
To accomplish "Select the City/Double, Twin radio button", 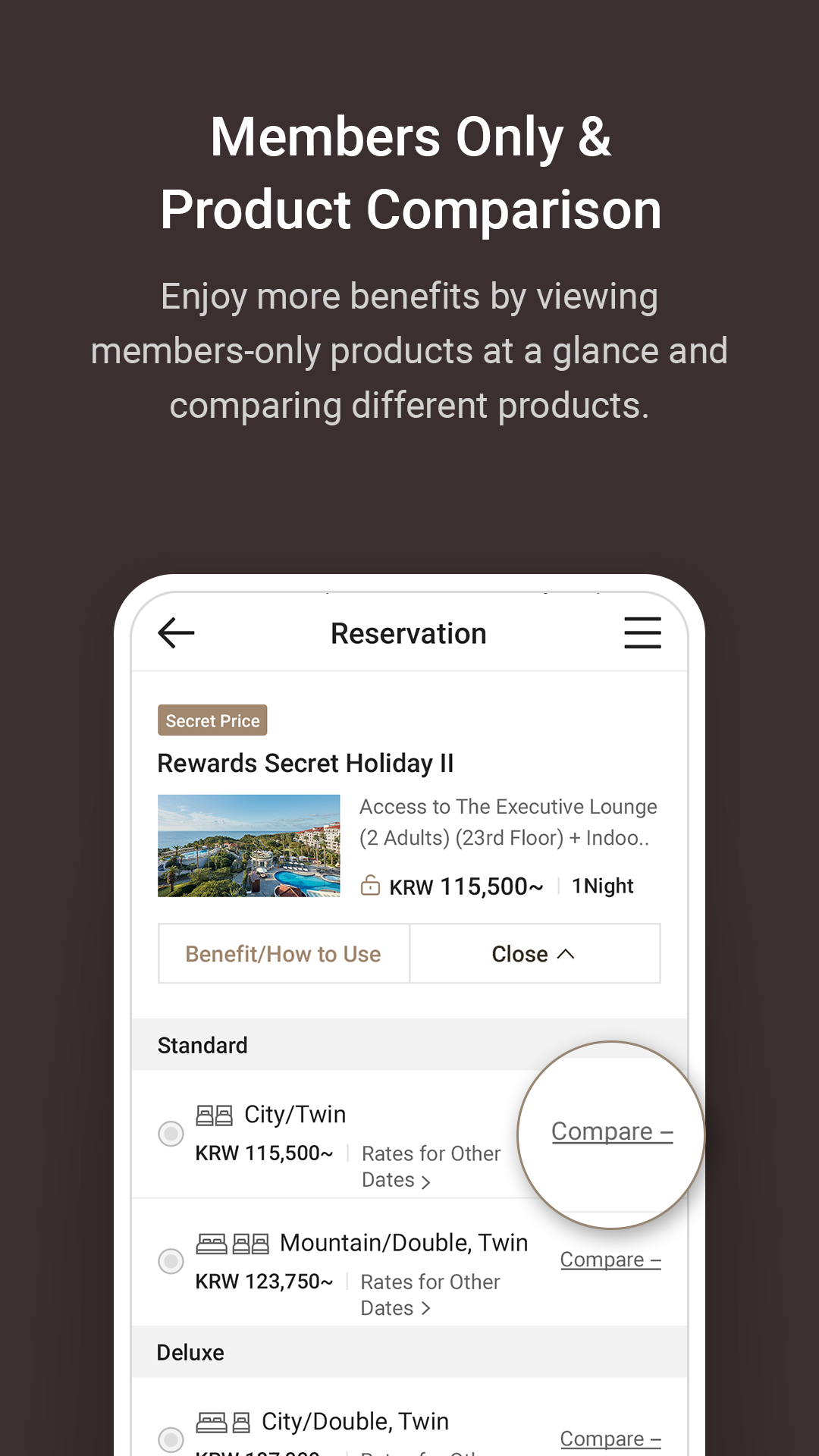I will (171, 1439).
